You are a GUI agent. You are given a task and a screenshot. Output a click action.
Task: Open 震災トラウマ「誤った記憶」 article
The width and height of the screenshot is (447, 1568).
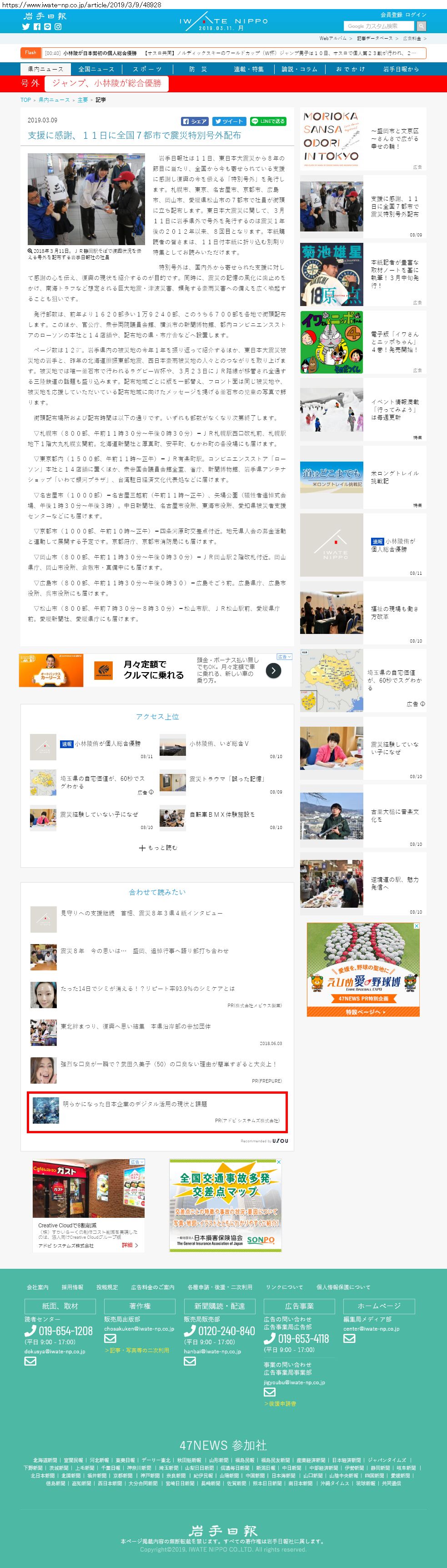[x=226, y=779]
